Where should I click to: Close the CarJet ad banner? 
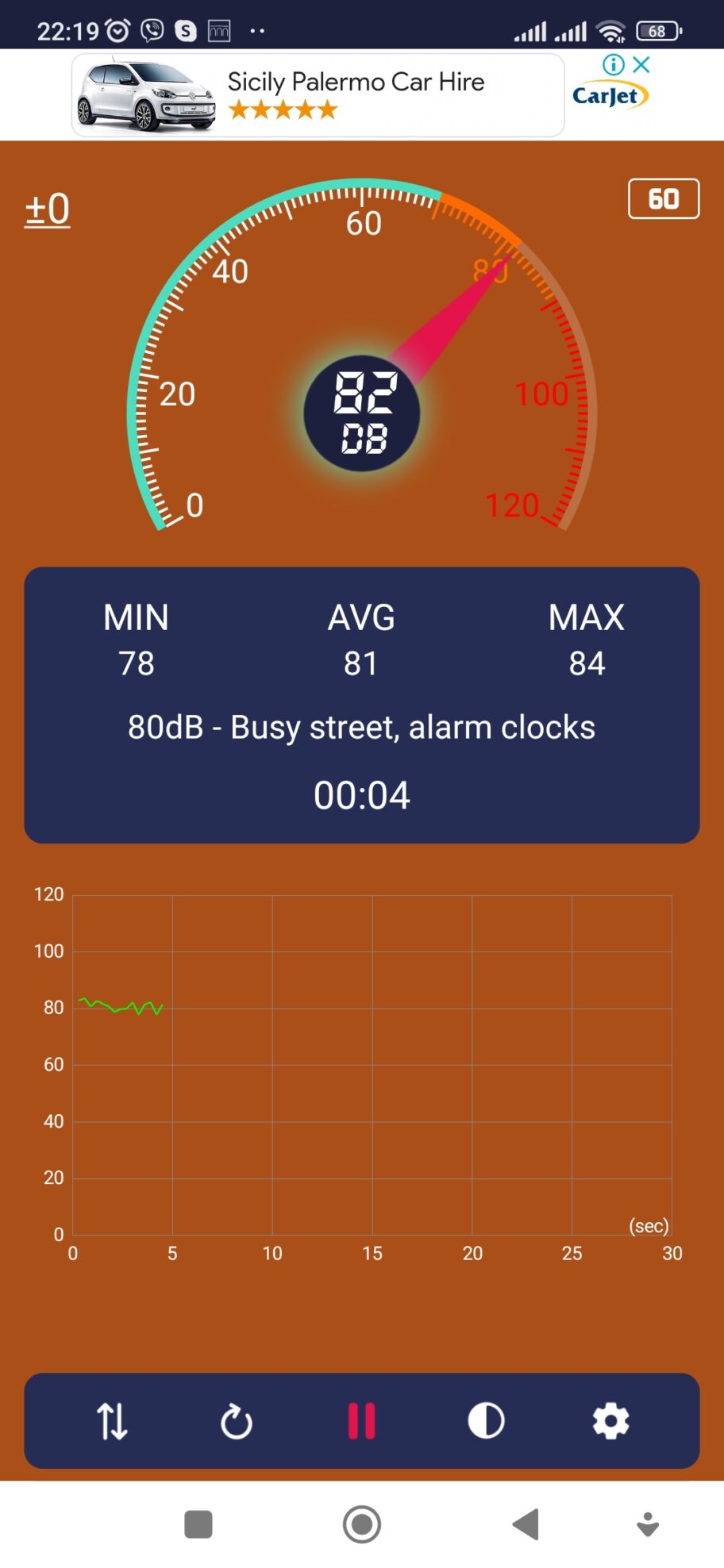pos(642,64)
